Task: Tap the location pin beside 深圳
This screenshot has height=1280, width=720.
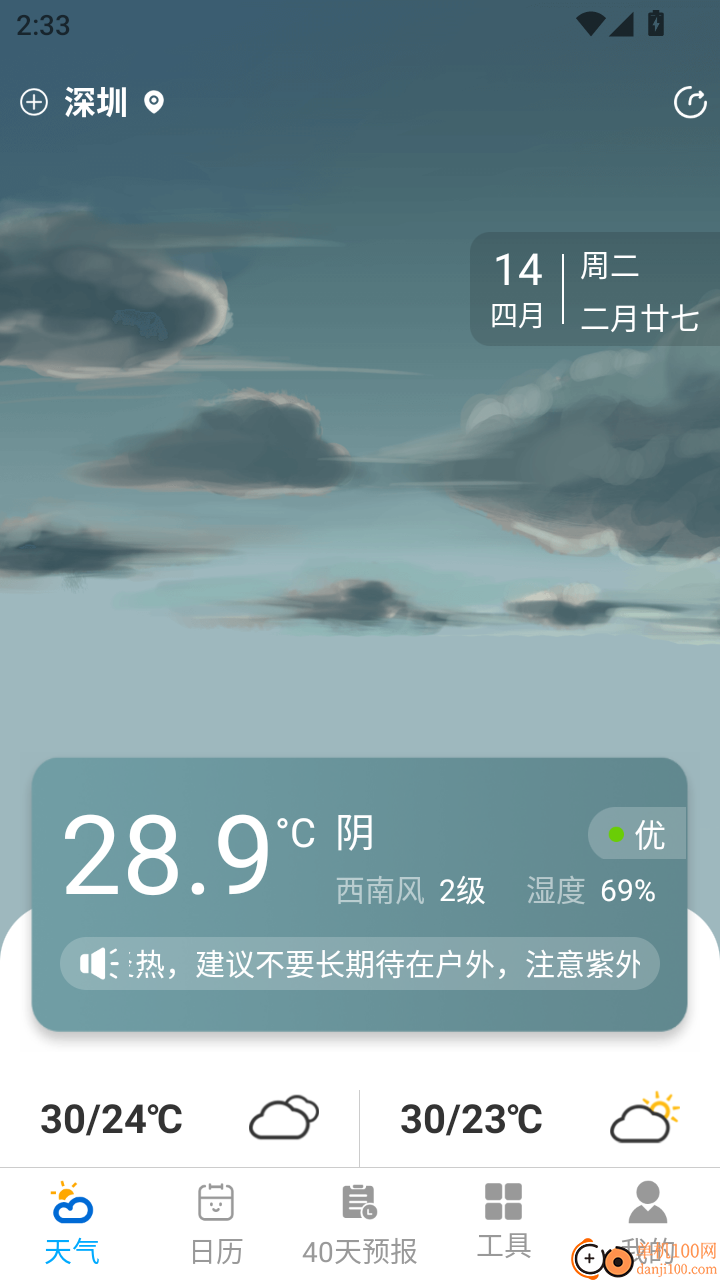Action: 155,102
